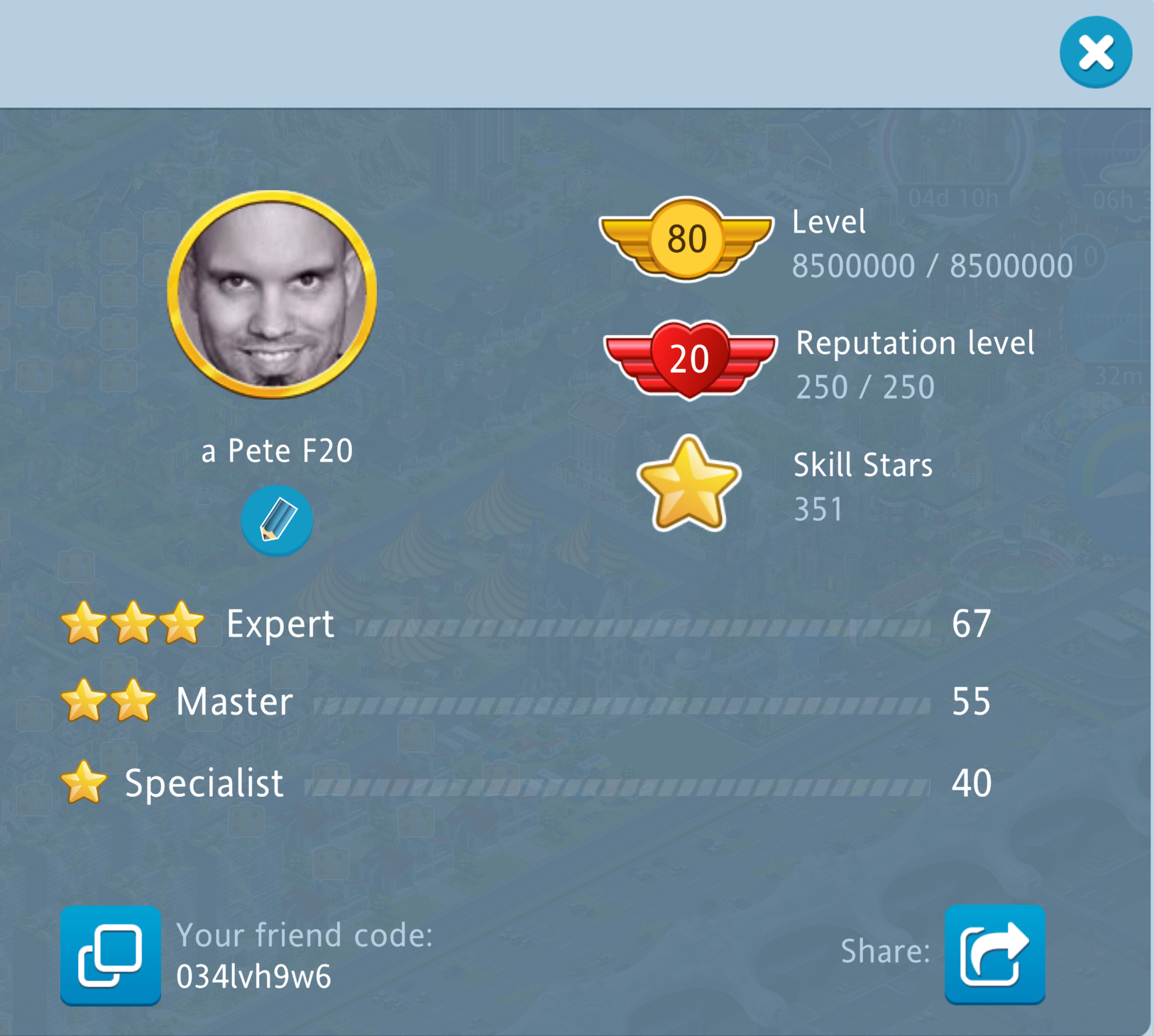Tap the profile avatar picture
This screenshot has height=1036, width=1154.
click(272, 294)
